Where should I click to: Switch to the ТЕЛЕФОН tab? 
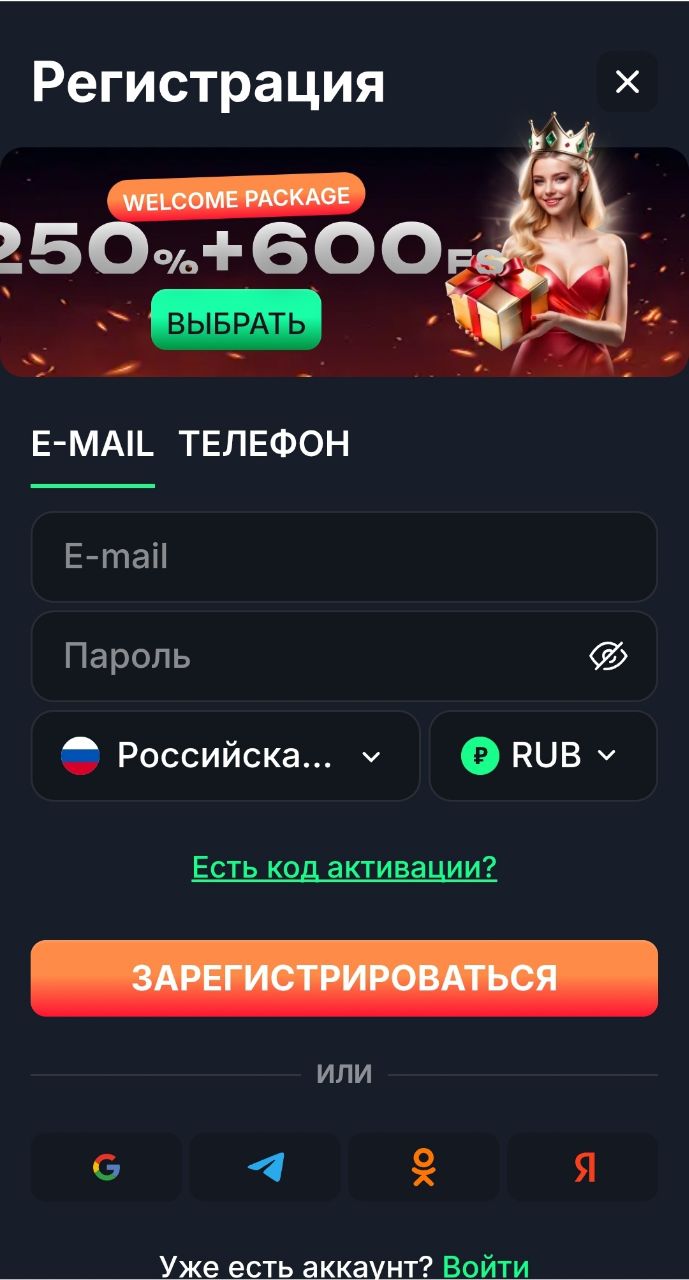[x=264, y=444]
